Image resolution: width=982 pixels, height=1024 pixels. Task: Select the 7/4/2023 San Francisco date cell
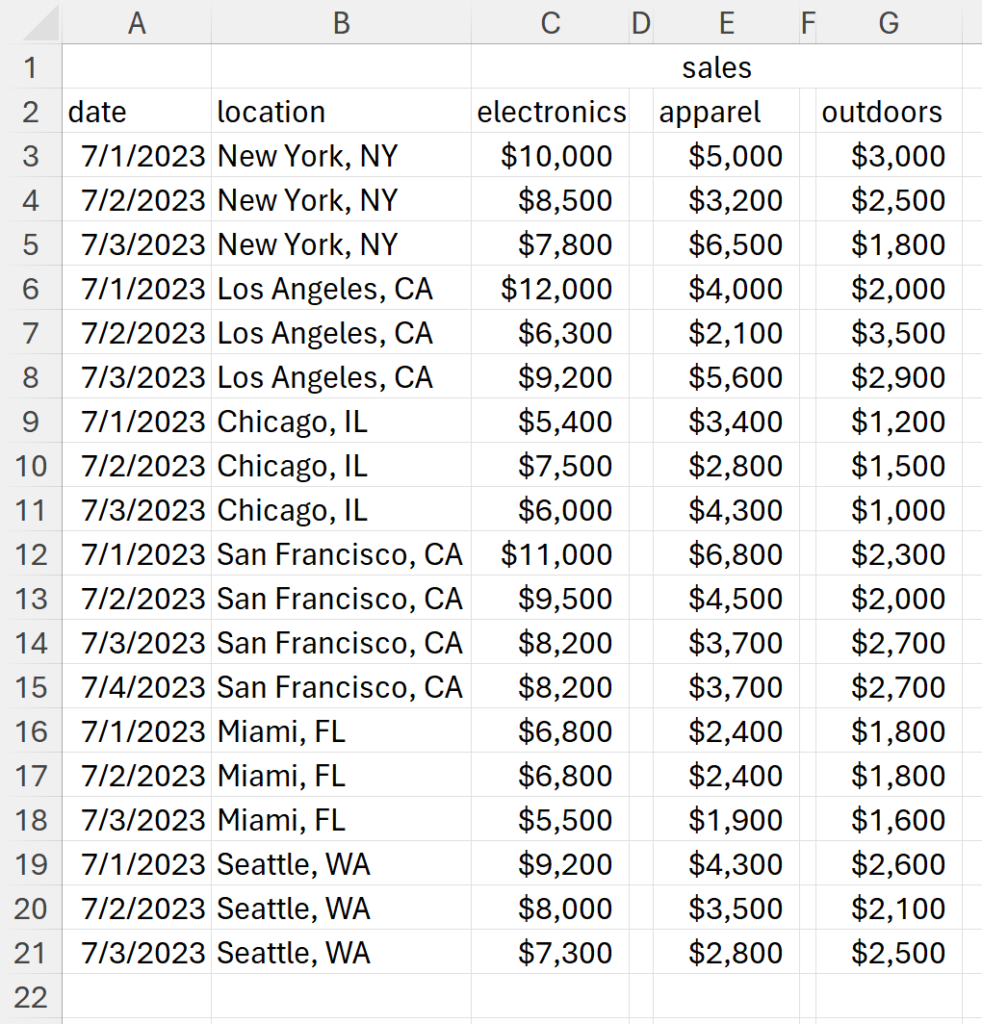(136, 687)
